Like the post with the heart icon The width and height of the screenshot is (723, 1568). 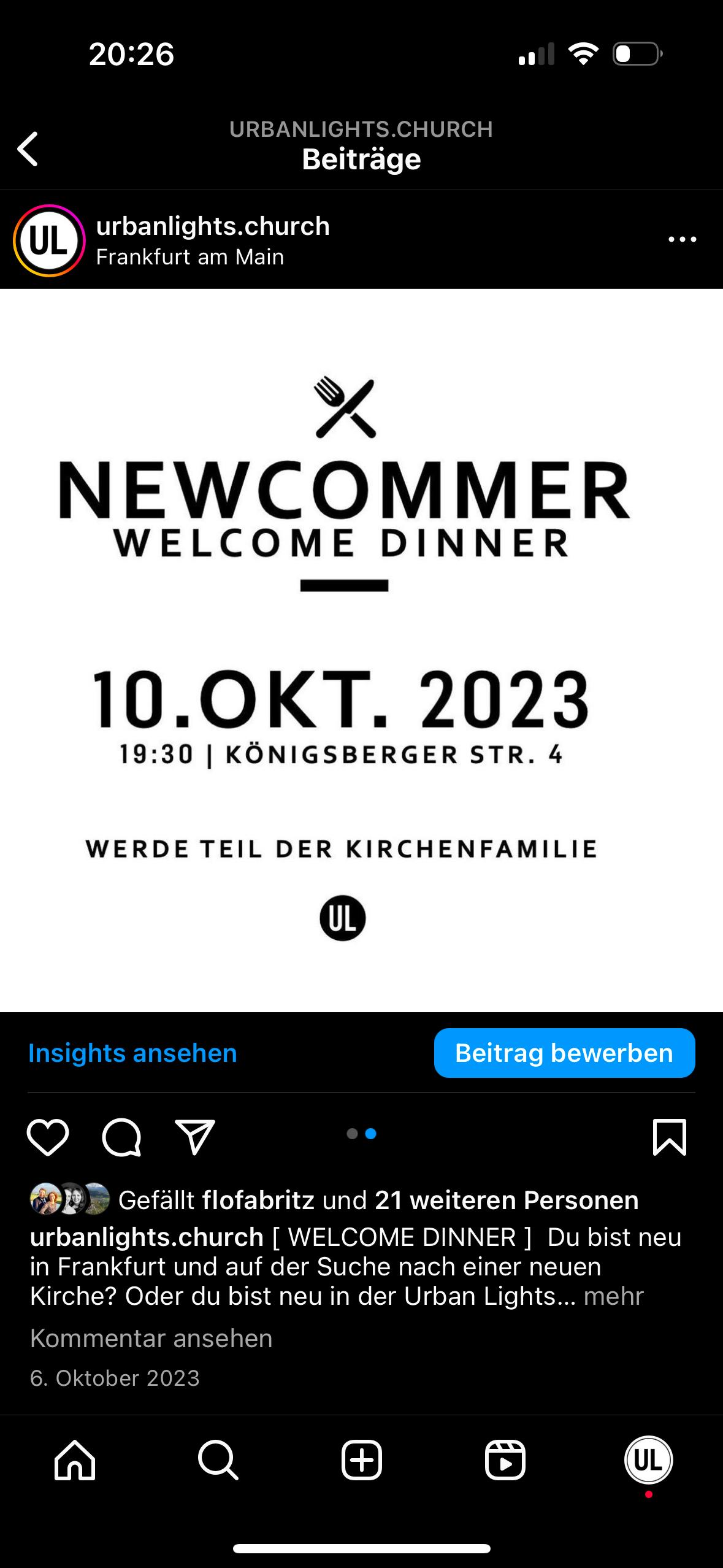(x=48, y=1137)
